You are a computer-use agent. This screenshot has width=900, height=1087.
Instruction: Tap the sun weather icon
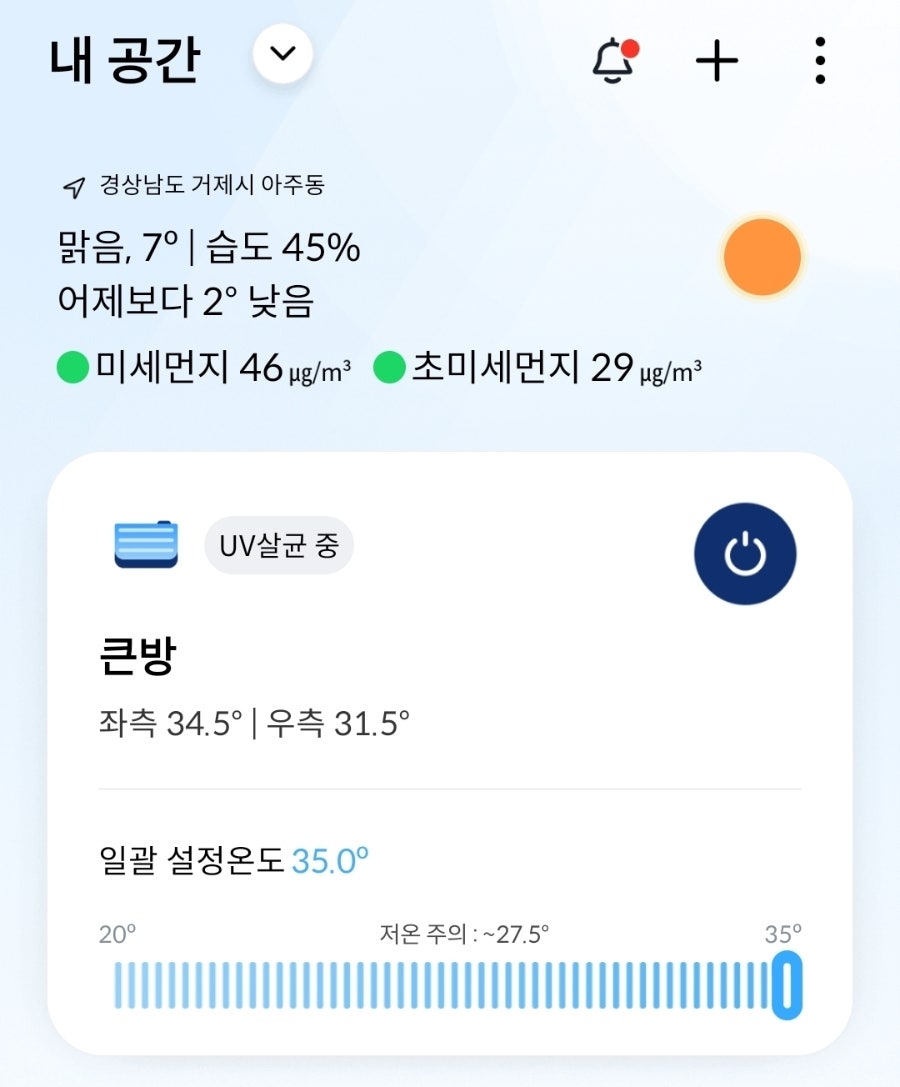762,257
